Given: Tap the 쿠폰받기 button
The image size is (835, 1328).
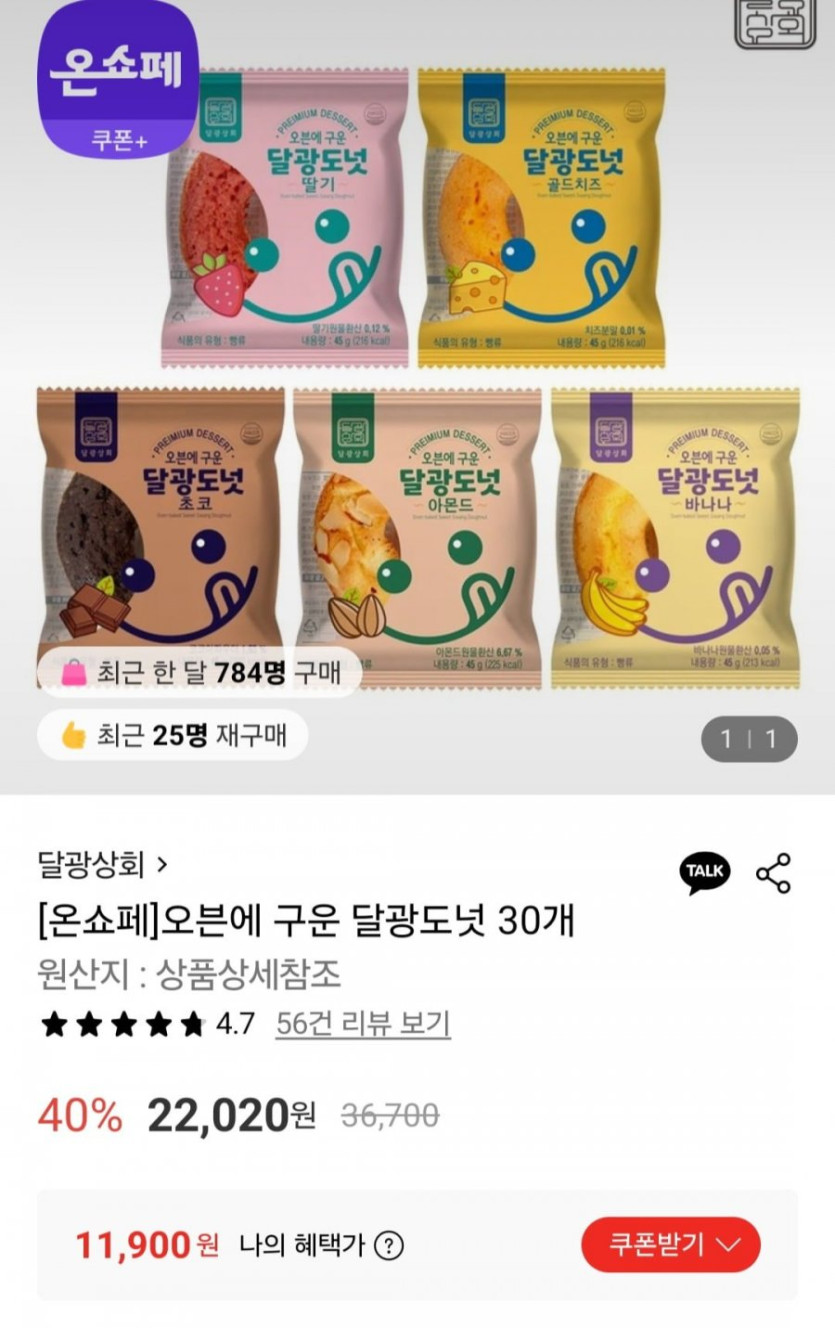Looking at the screenshot, I should 671,1245.
